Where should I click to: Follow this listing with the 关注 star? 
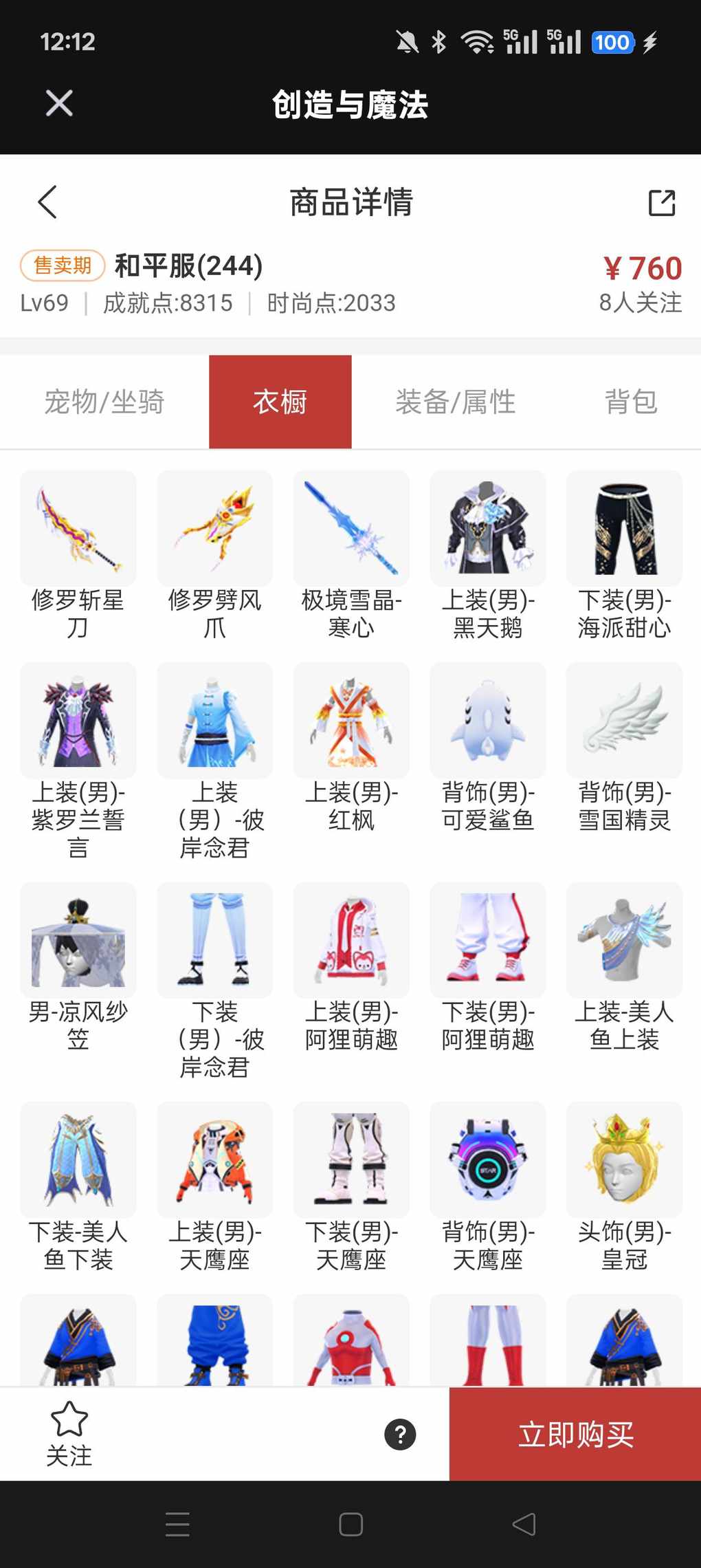(69, 1433)
